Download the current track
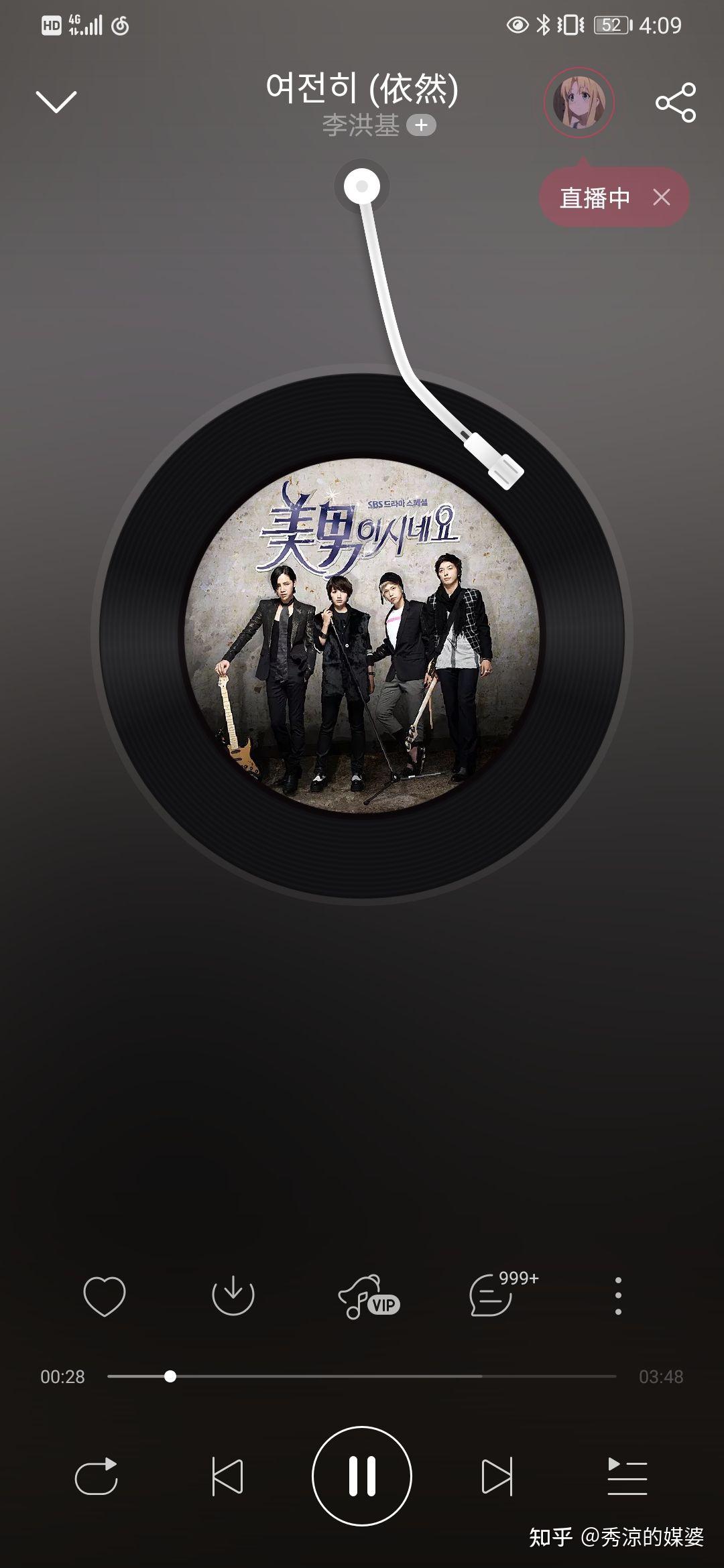724x1568 pixels. pyautogui.click(x=233, y=1295)
